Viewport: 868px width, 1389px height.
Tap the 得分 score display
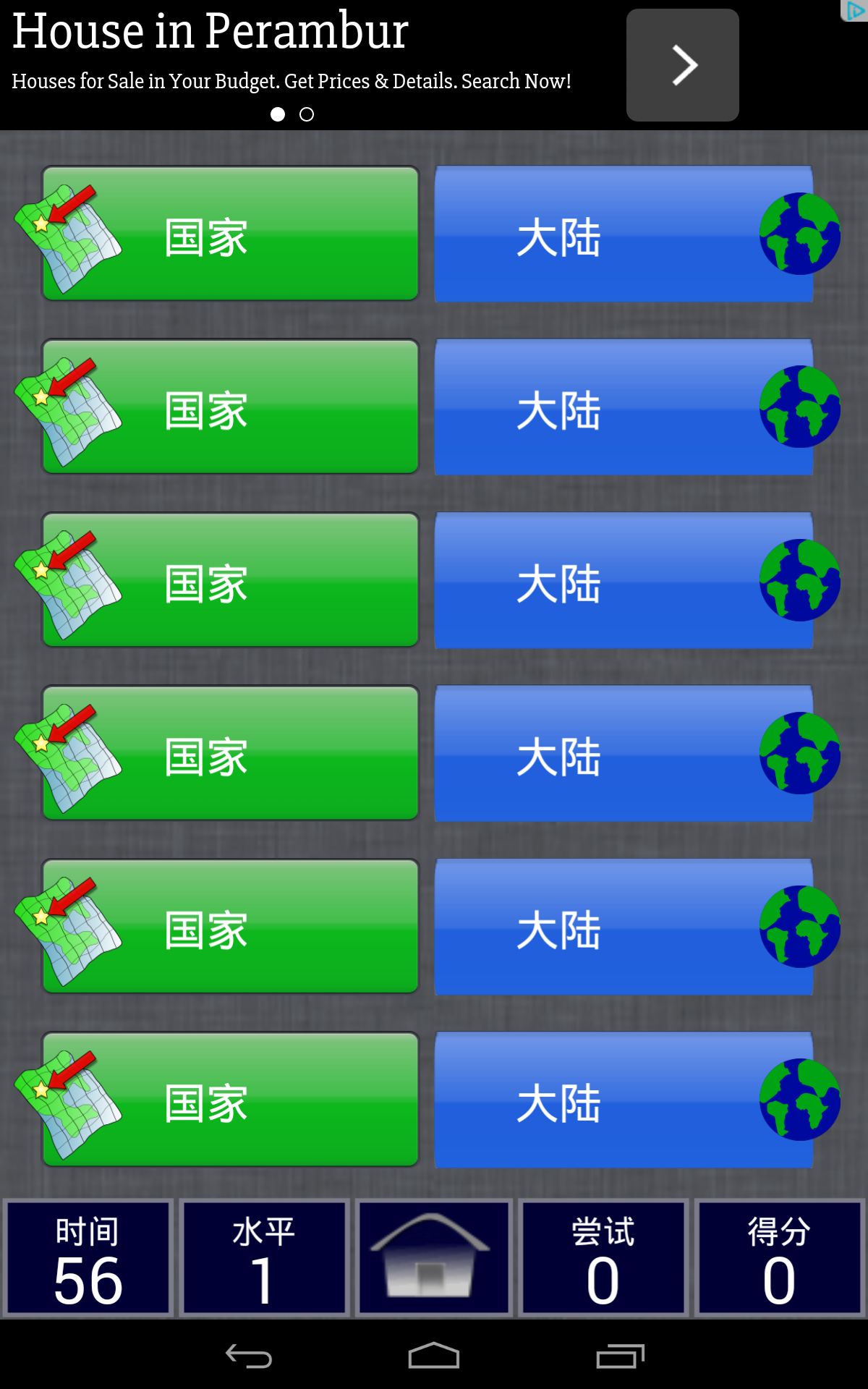pos(779,1259)
